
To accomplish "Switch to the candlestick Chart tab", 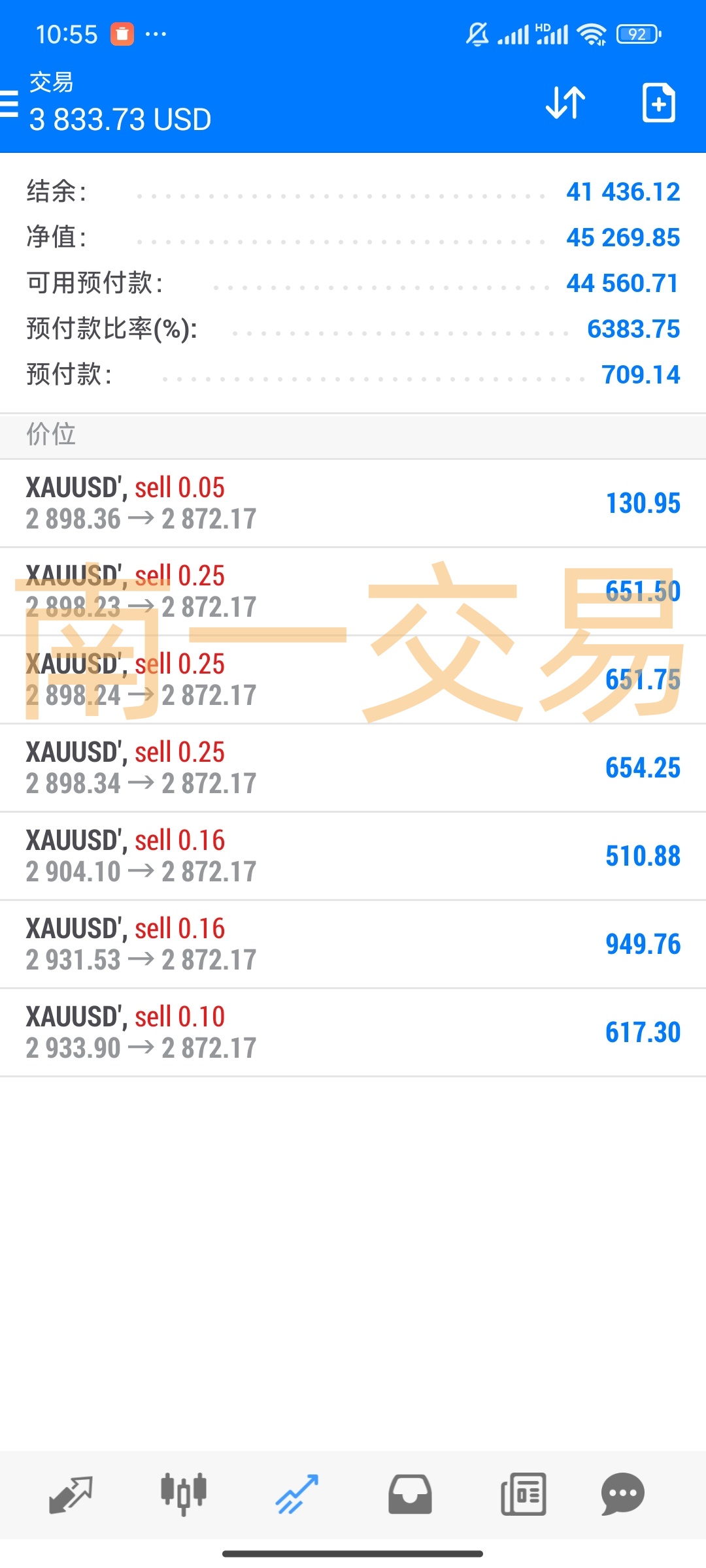I will [x=184, y=1494].
